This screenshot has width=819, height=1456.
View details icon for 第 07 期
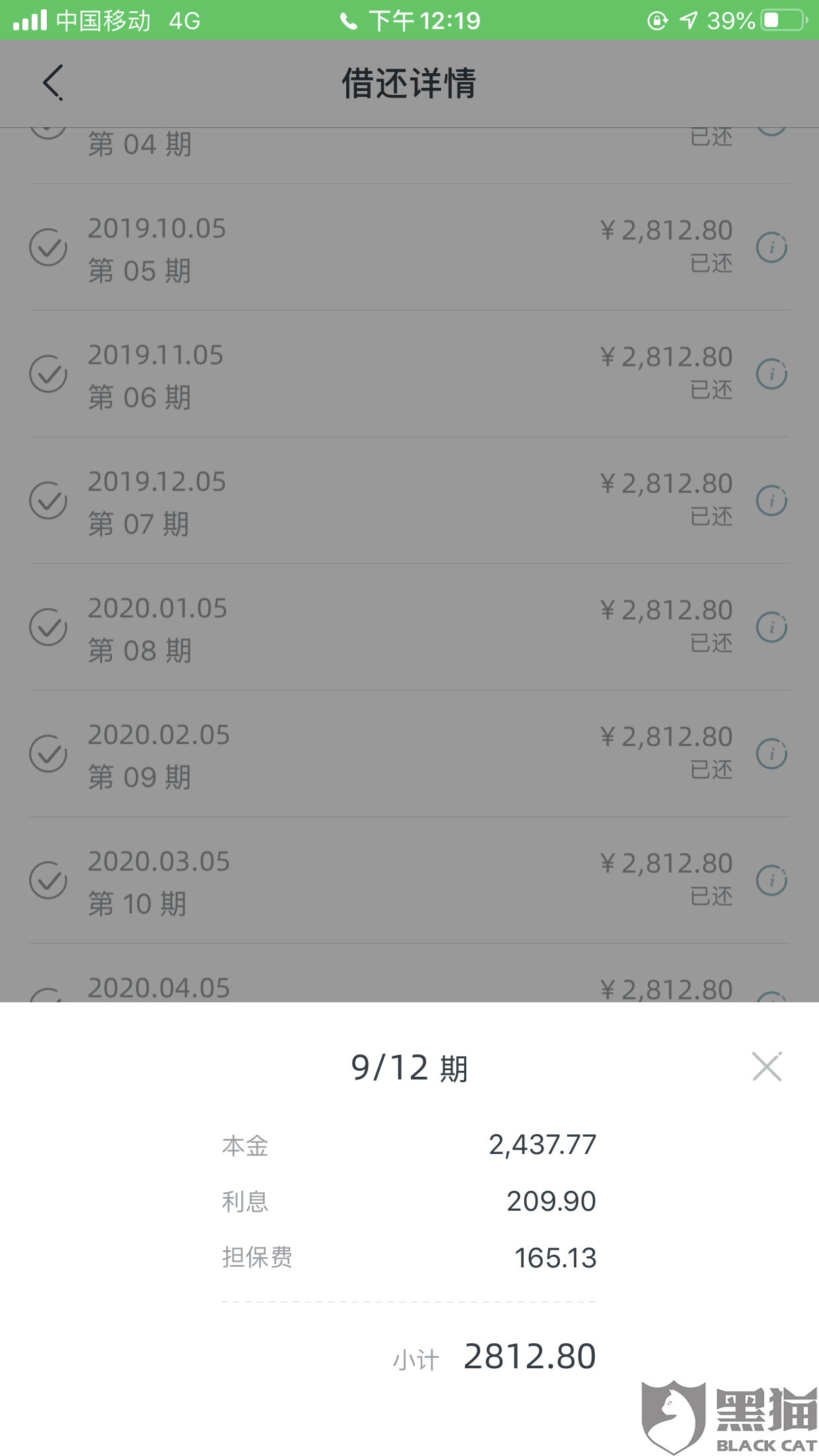(772, 501)
